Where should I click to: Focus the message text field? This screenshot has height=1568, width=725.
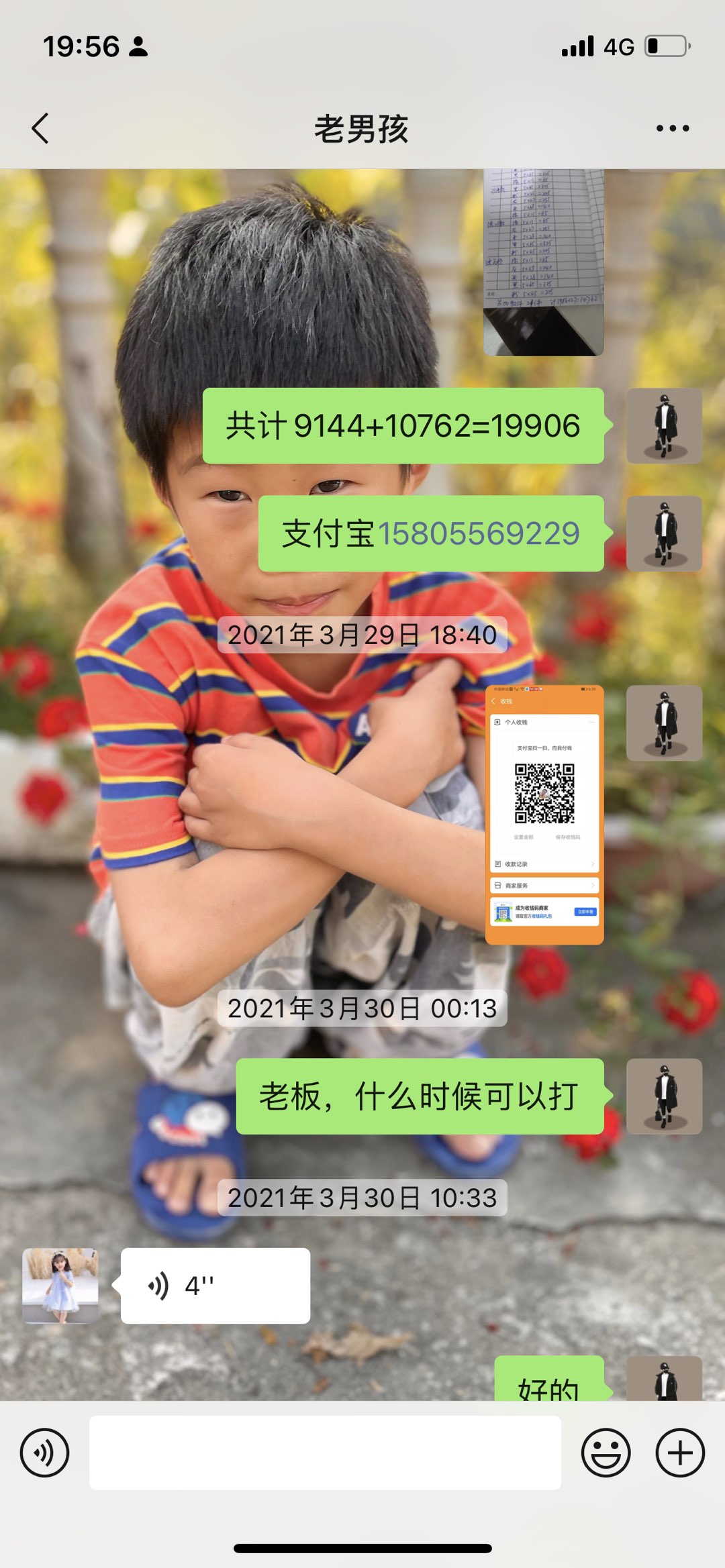point(325,1453)
